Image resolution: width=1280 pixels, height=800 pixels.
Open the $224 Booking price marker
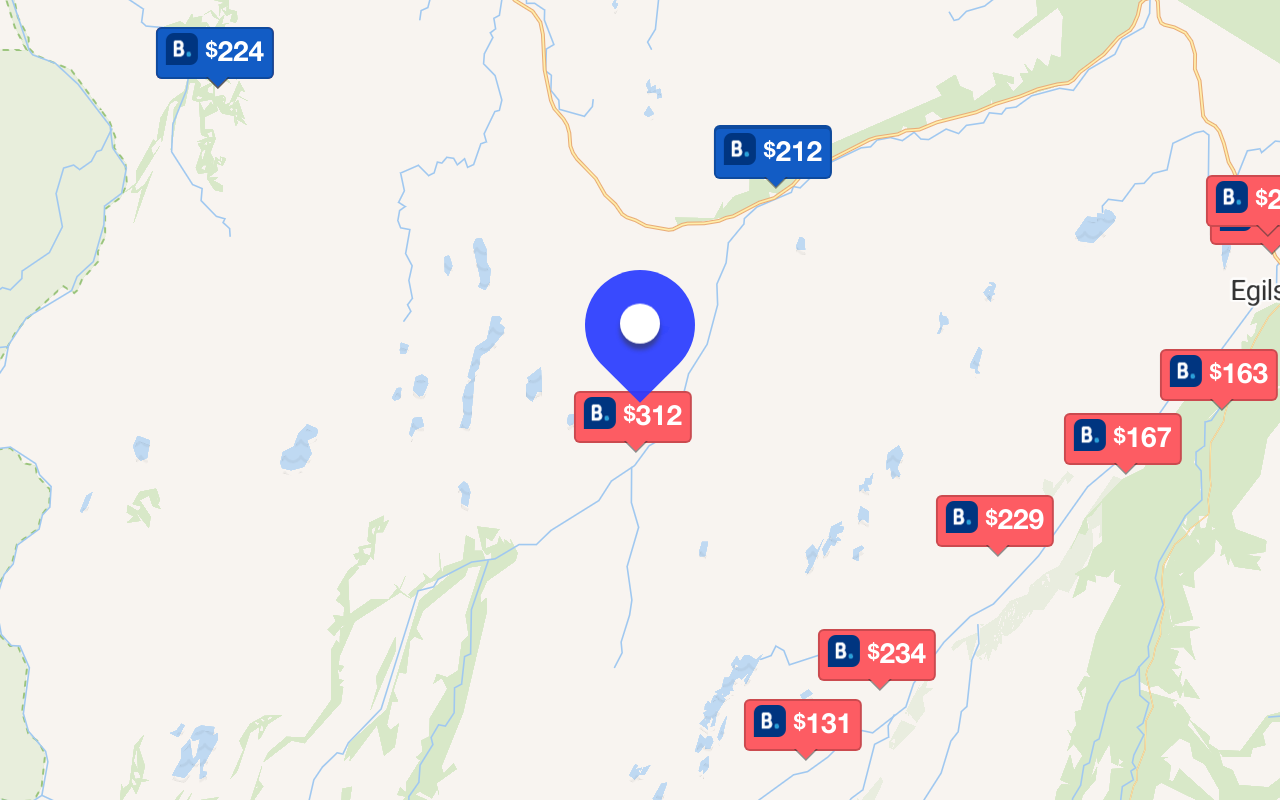pyautogui.click(x=215, y=52)
